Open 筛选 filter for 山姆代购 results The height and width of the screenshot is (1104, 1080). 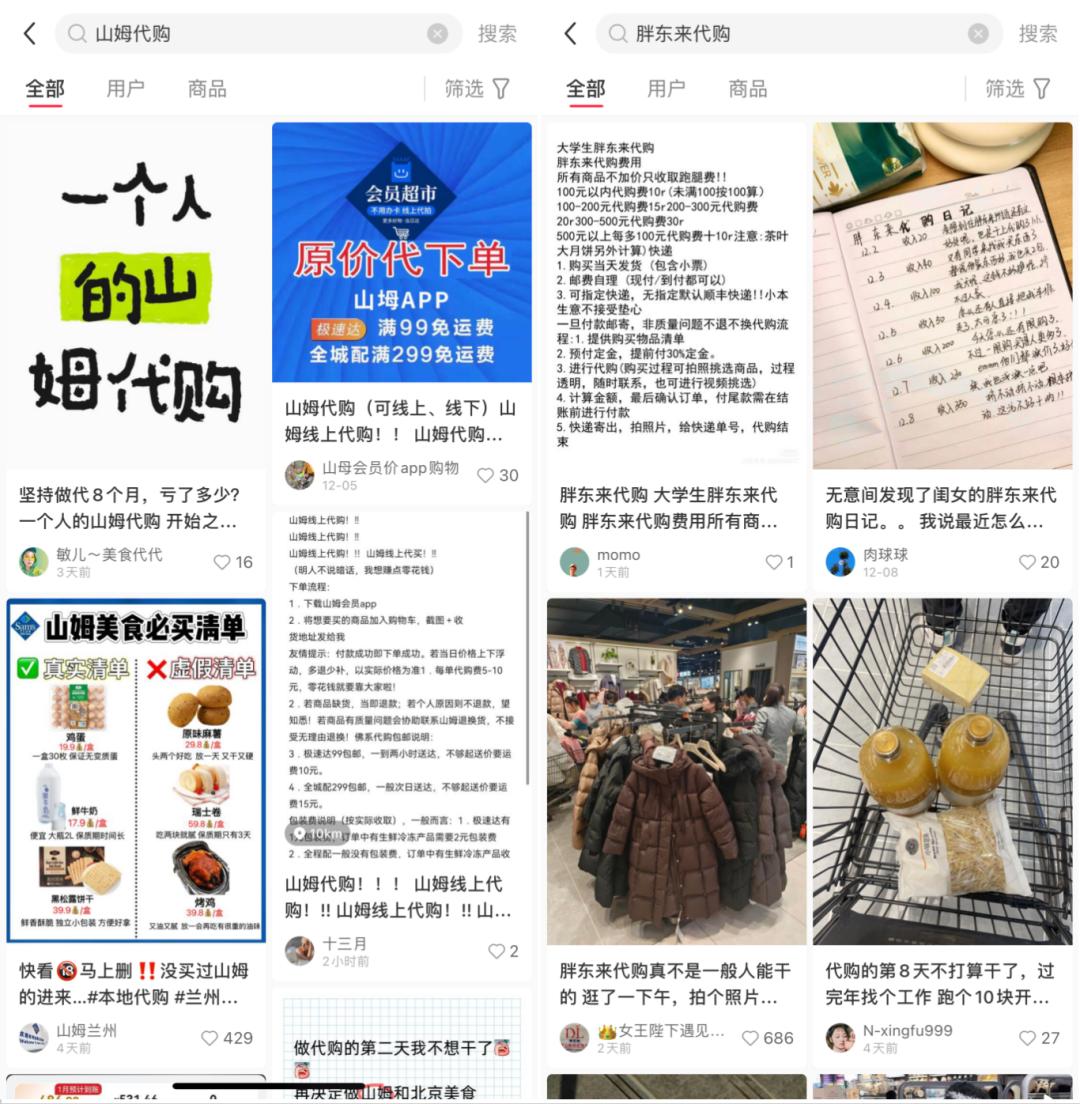(477, 88)
